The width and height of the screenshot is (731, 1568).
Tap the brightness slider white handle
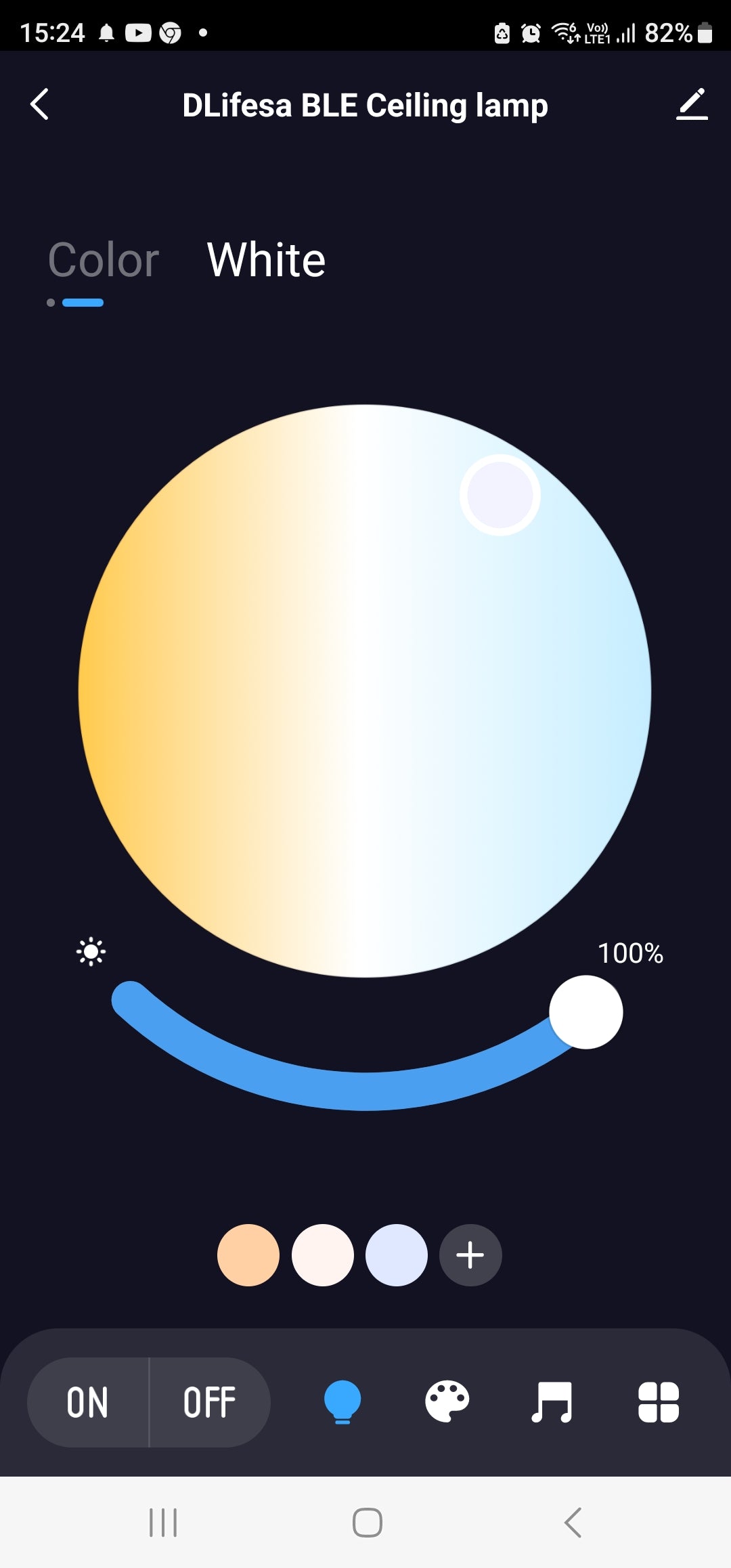585,1012
